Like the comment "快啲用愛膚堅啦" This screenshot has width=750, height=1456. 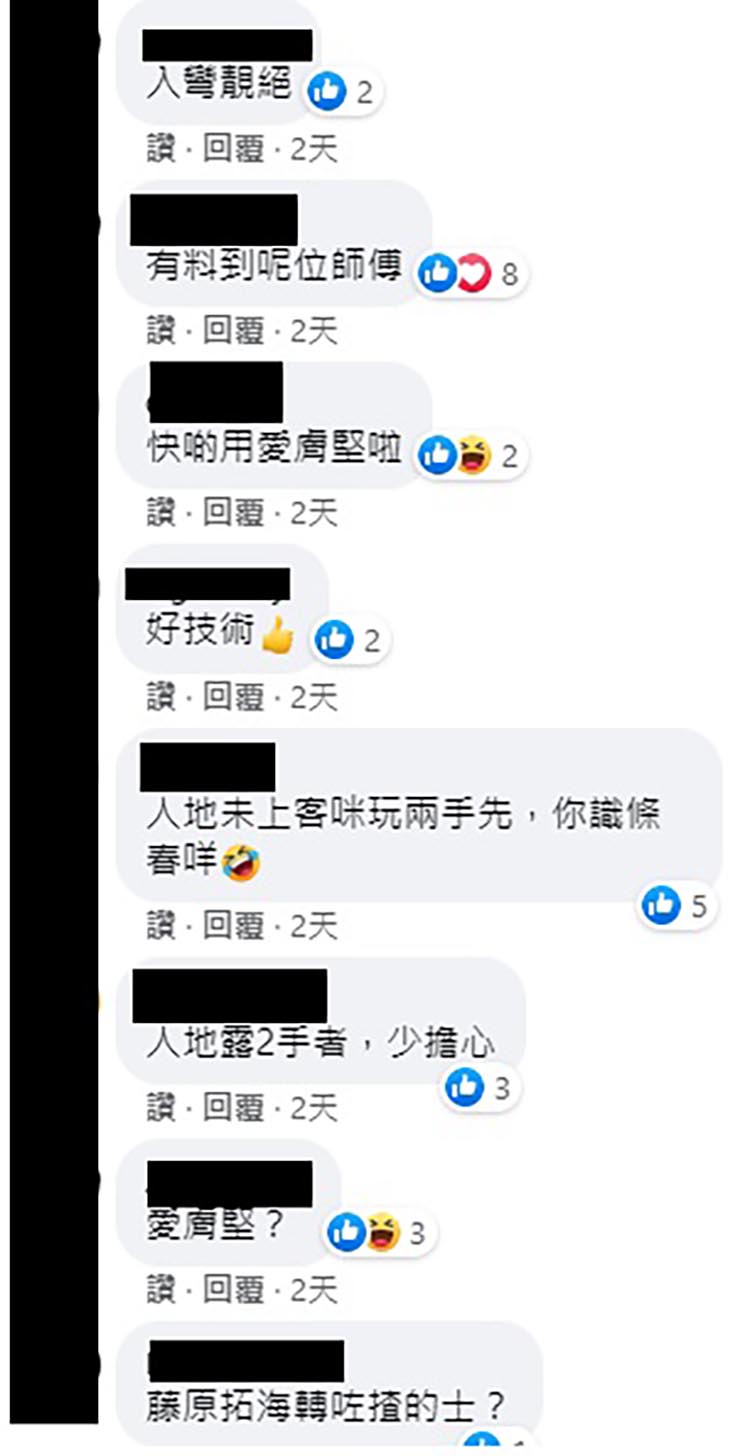click(x=160, y=514)
